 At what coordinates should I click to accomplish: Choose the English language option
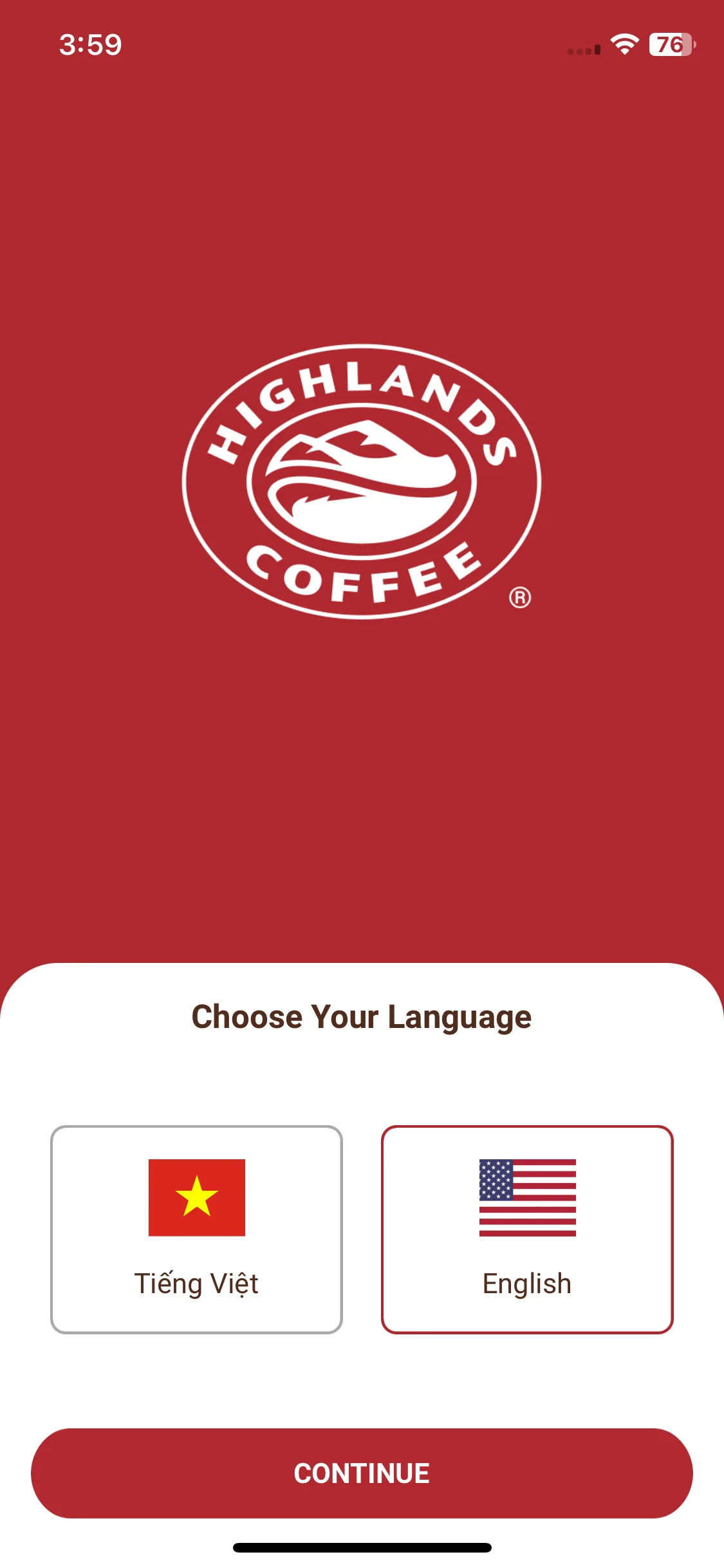click(x=527, y=1229)
